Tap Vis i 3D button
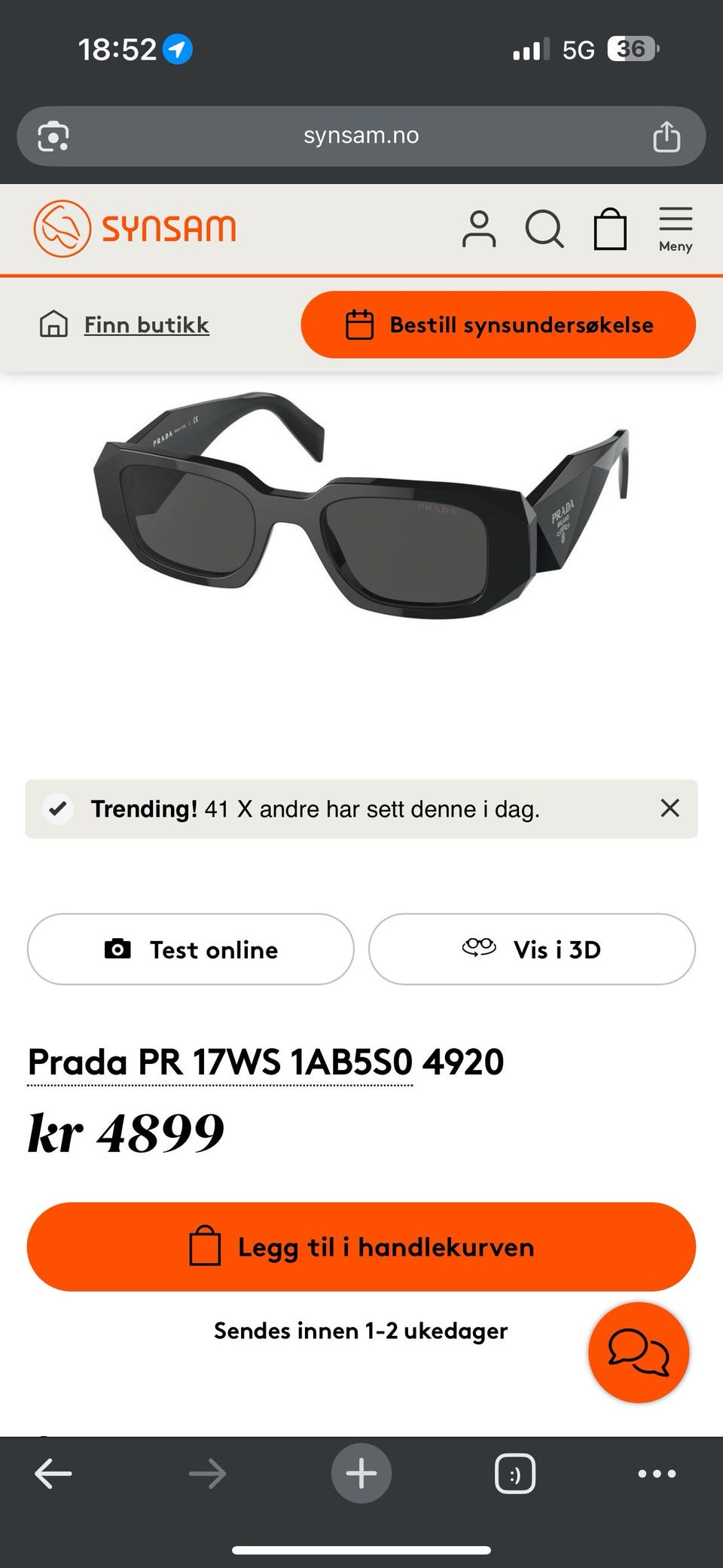The image size is (723, 1568). coord(532,949)
